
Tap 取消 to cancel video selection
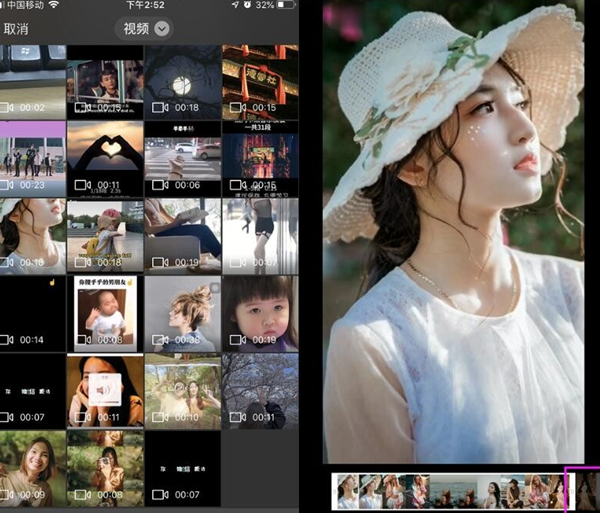tap(16, 28)
